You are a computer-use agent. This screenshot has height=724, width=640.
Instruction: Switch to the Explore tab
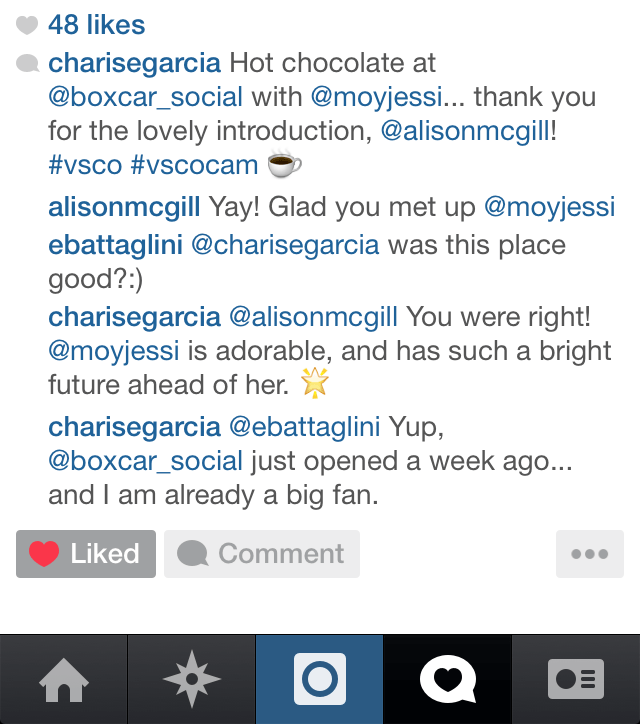point(192,680)
